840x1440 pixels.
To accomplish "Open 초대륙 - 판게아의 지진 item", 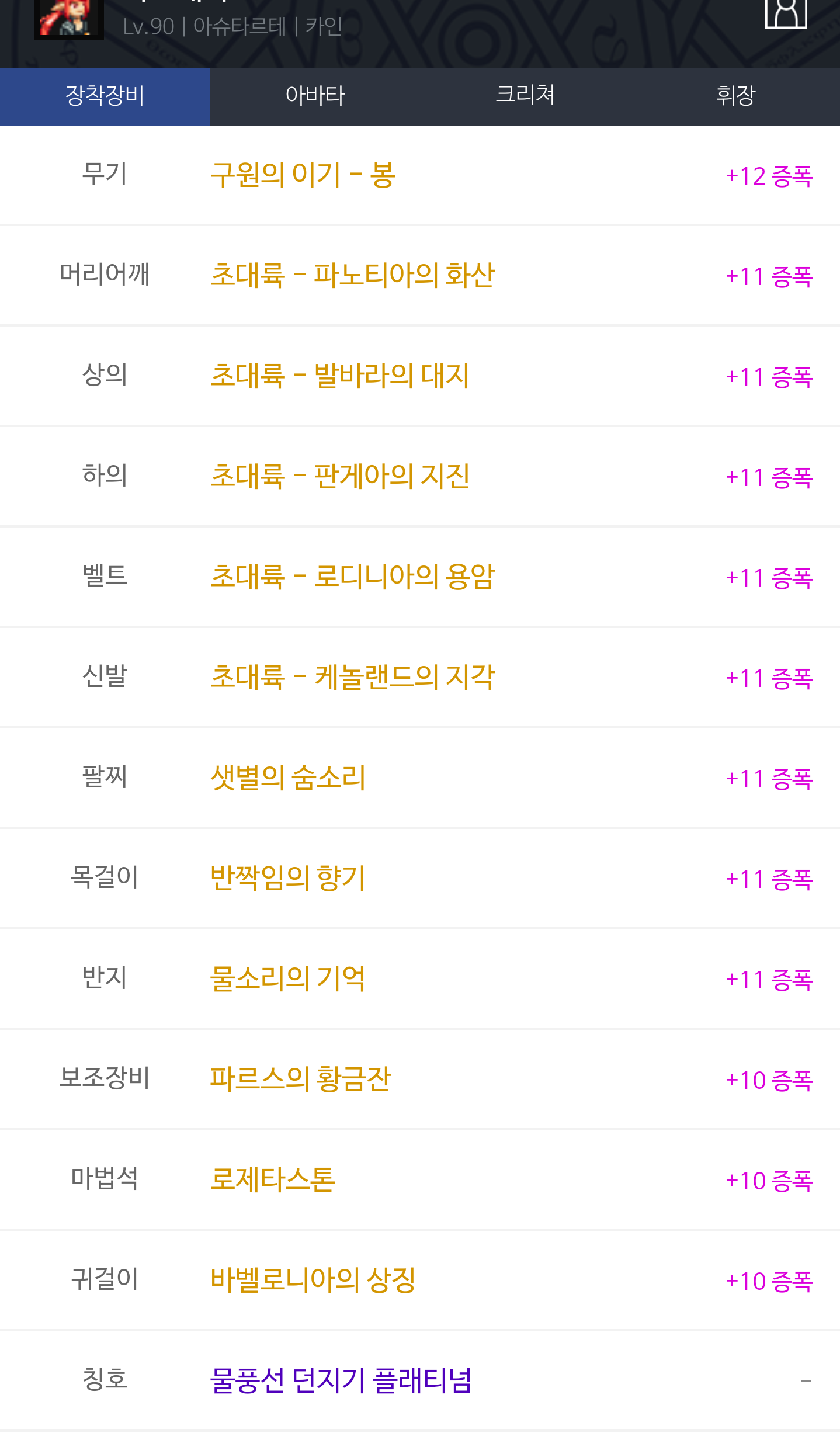I will point(339,477).
